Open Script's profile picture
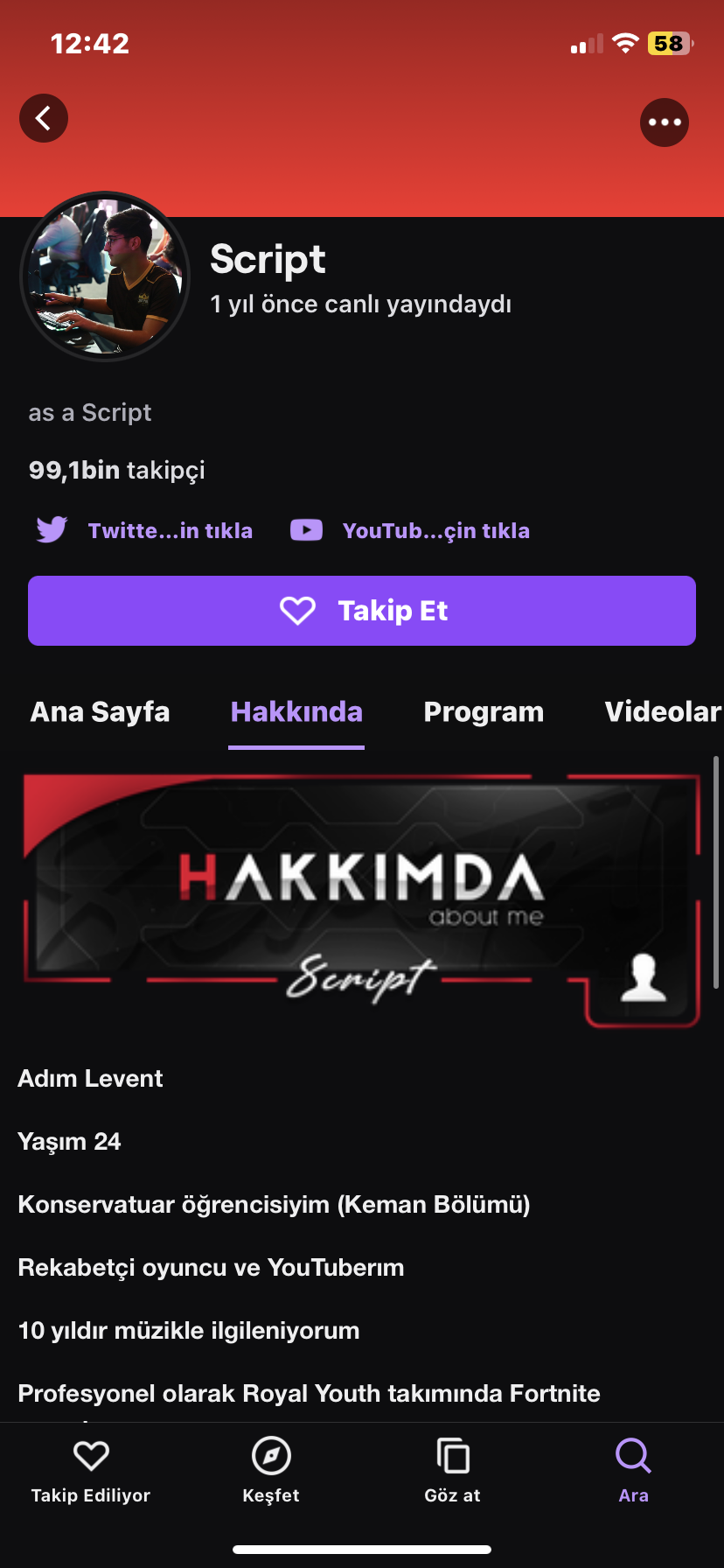Viewport: 724px width, 1568px height. tap(105, 276)
